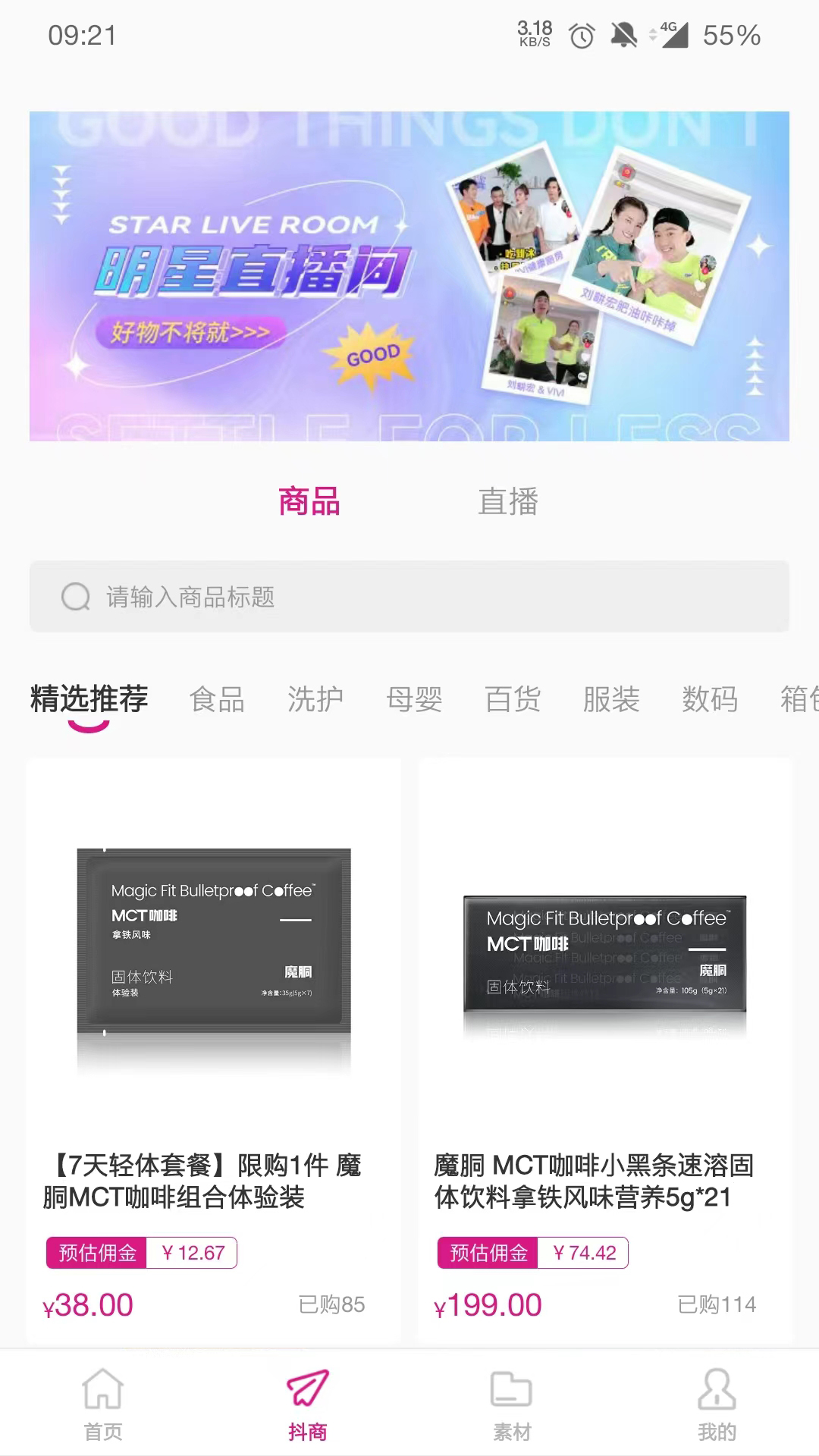
Task: Tap the 请输入商品标题 search field
Action: (409, 597)
